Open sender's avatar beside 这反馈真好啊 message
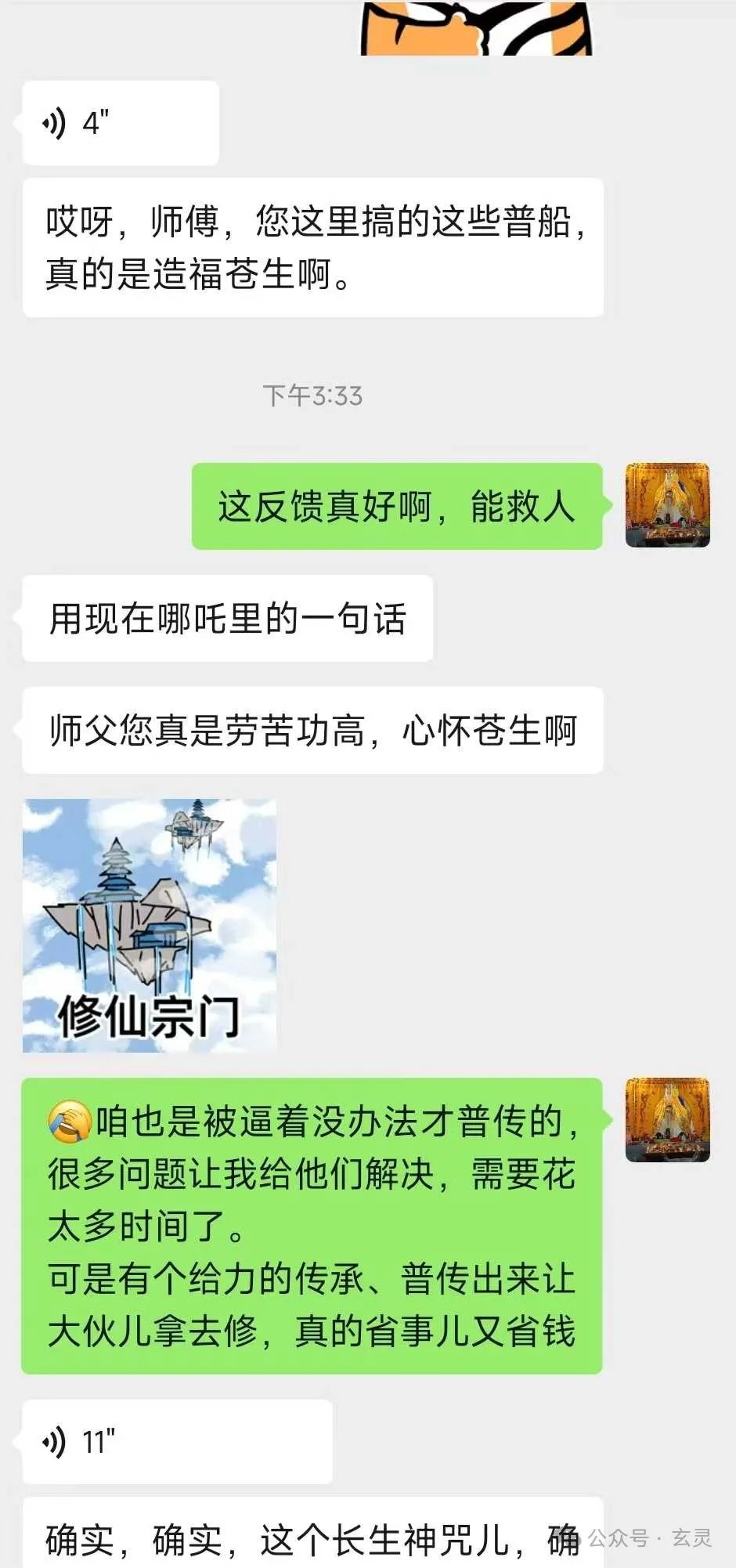Image resolution: width=736 pixels, height=1568 pixels. coord(667,505)
